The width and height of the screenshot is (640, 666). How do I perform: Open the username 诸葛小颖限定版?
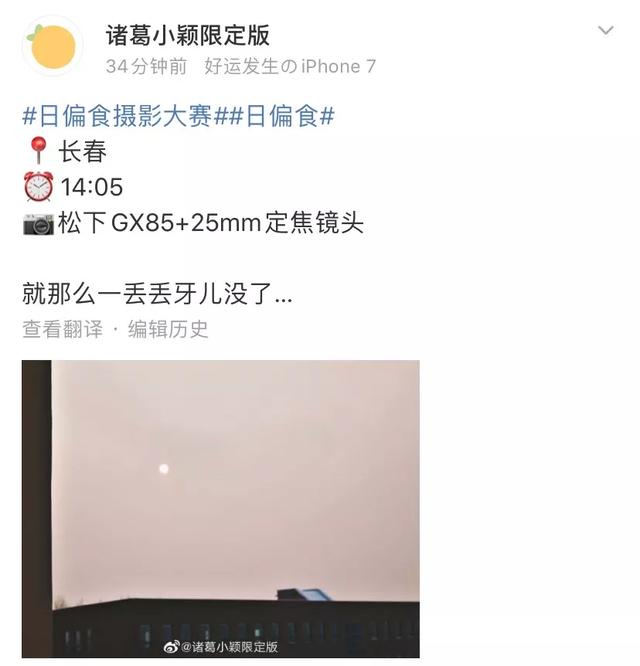188,34
